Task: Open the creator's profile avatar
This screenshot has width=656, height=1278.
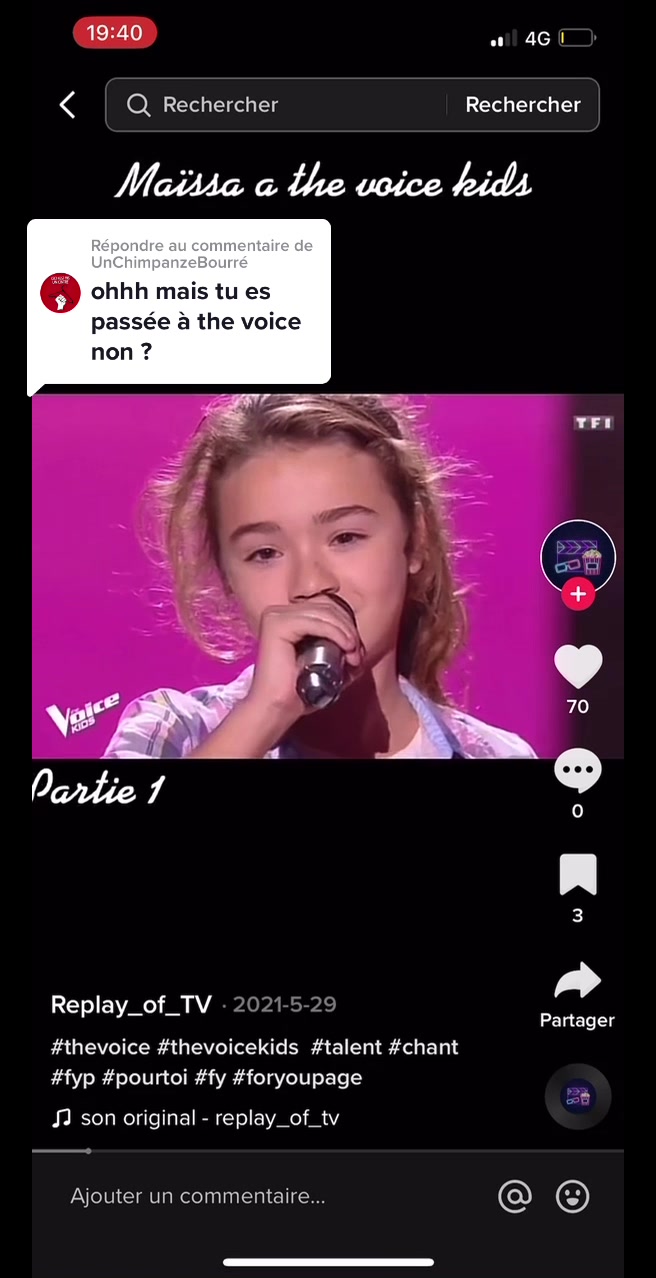Action: click(577, 556)
